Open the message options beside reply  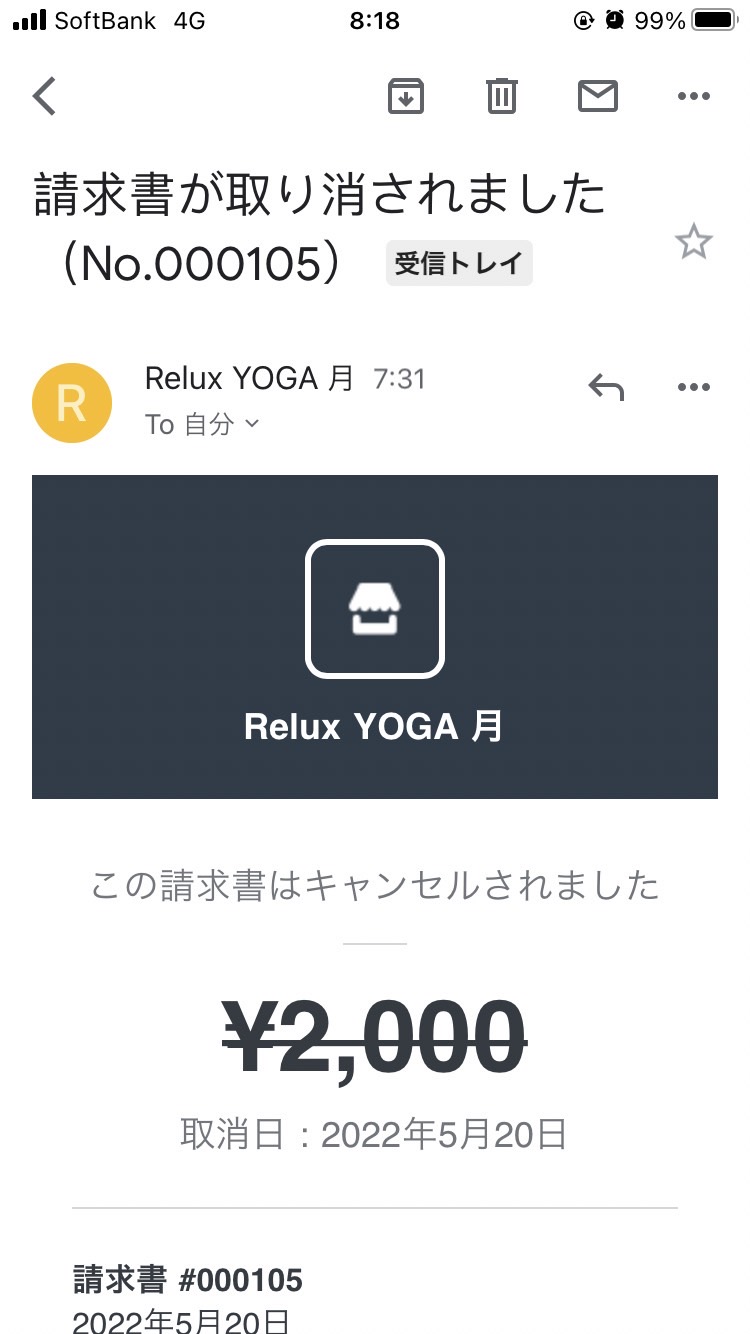coord(693,387)
